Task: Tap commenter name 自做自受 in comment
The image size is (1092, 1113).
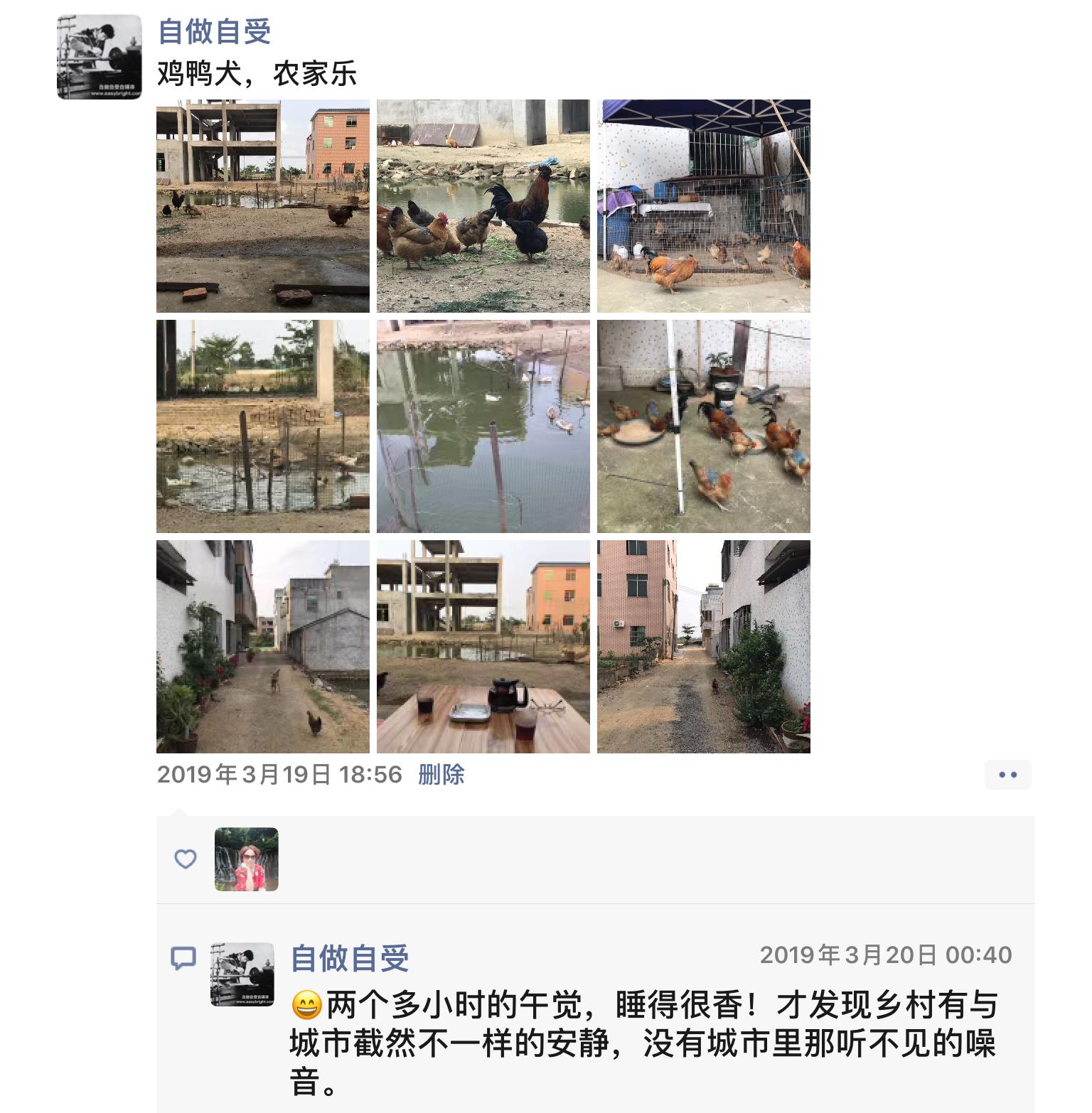Action: pos(350,959)
